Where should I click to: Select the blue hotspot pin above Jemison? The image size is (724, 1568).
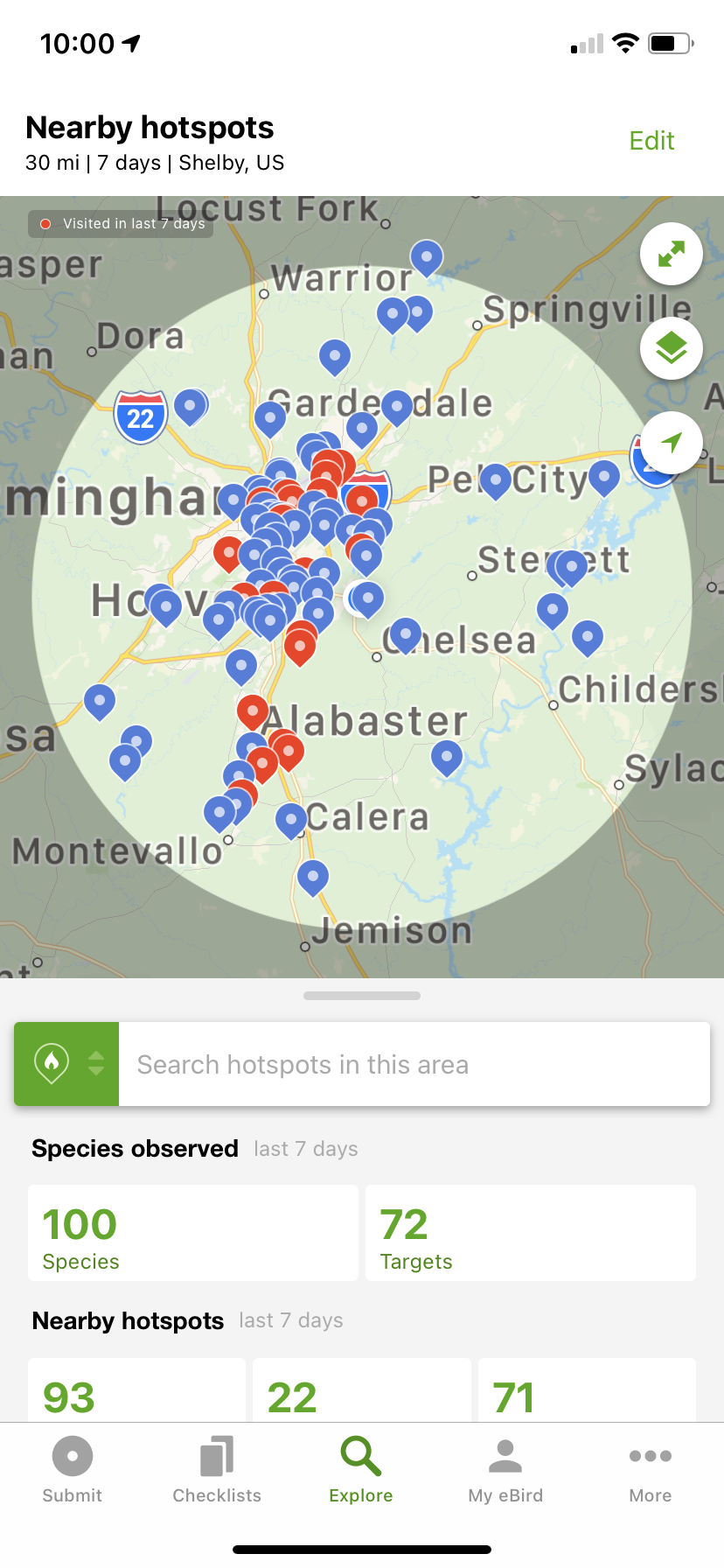[313, 875]
